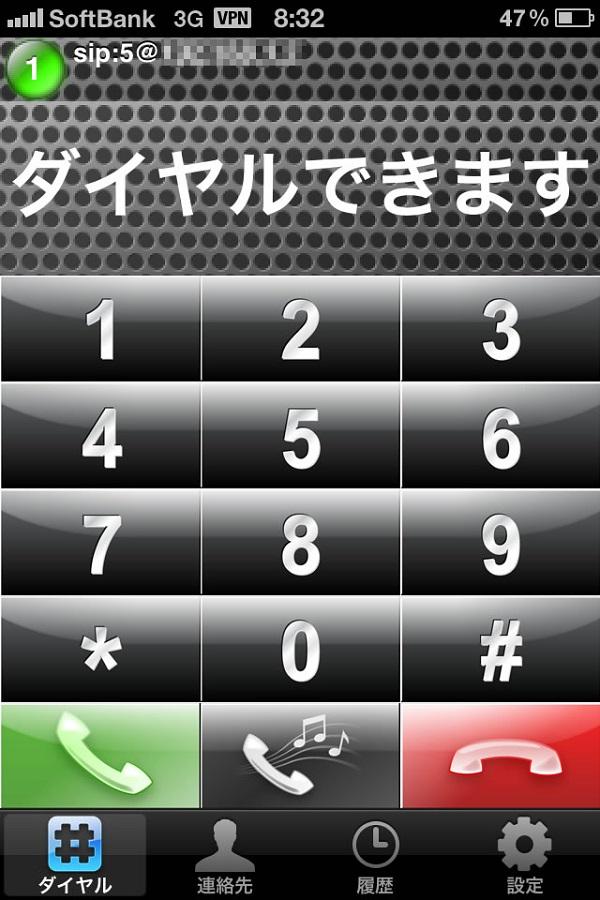Tap the green account 1 indicator

[35, 69]
